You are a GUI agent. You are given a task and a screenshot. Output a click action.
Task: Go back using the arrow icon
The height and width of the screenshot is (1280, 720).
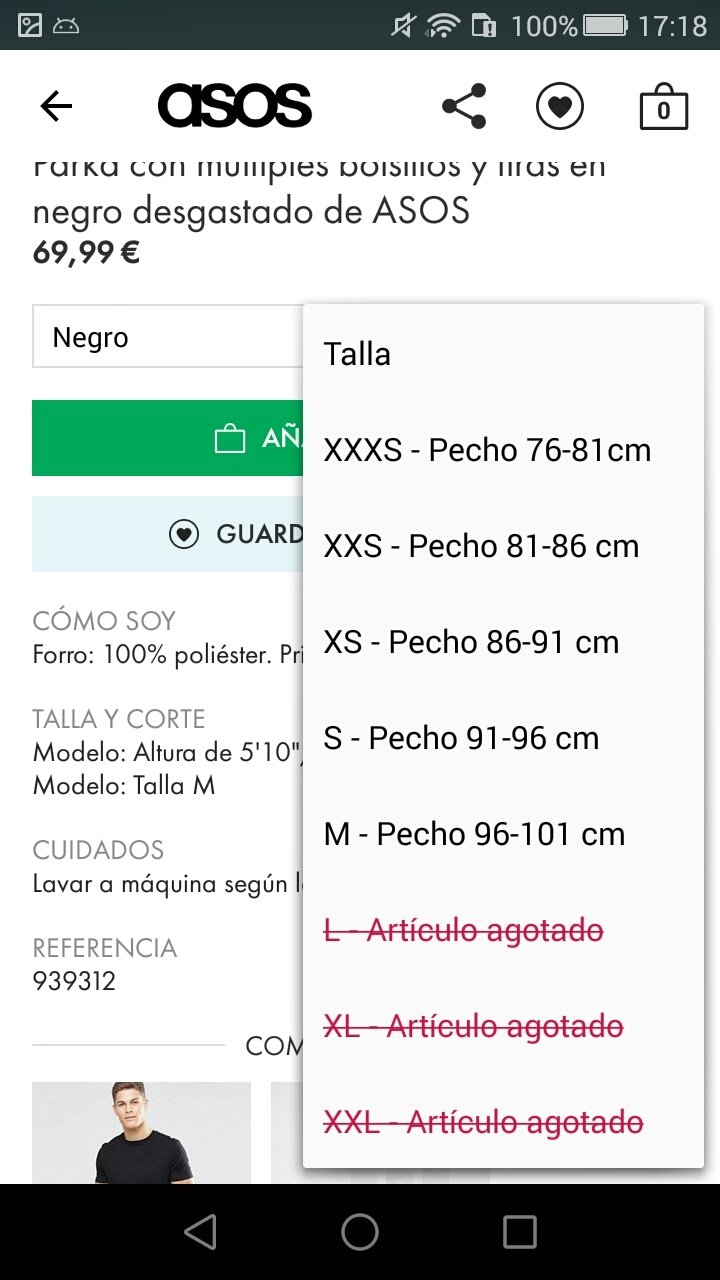(56, 106)
